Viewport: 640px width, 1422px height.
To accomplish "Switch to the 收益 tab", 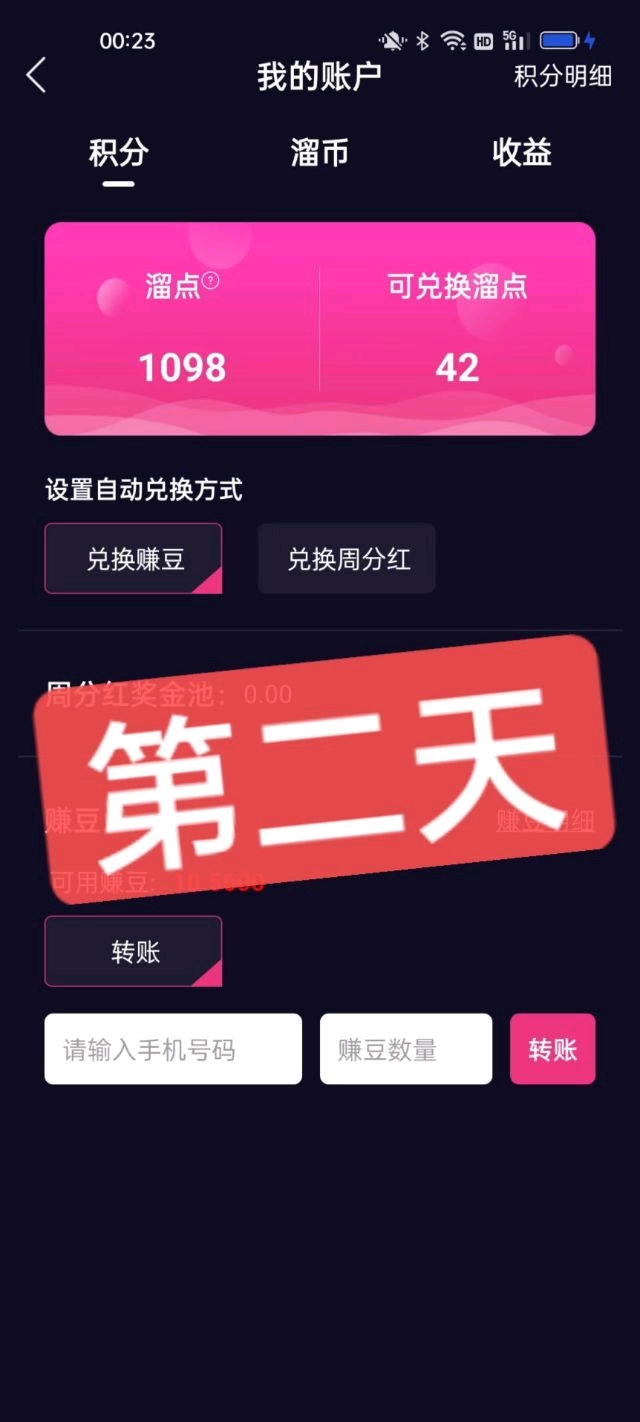I will tap(521, 153).
